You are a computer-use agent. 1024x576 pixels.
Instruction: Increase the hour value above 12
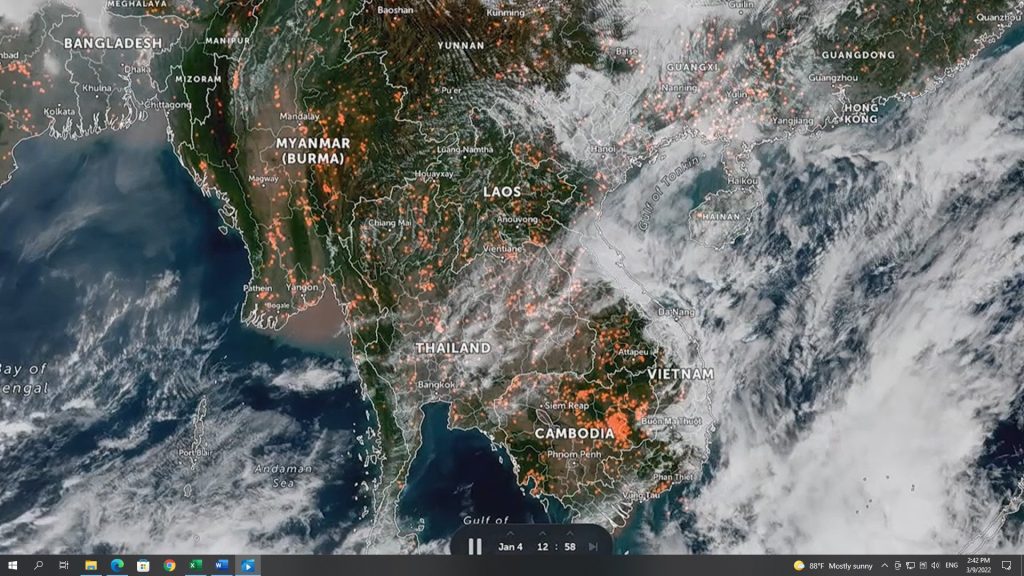click(542, 534)
